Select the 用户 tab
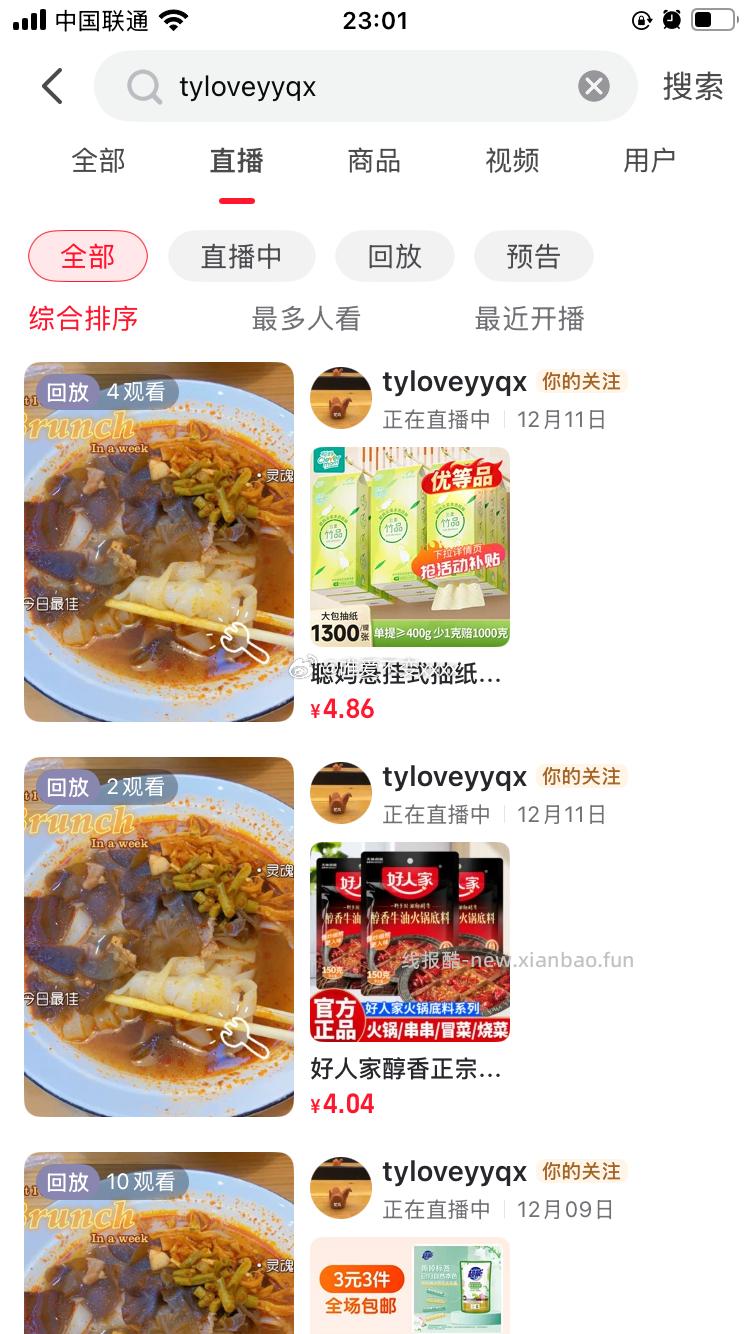 pyautogui.click(x=651, y=160)
